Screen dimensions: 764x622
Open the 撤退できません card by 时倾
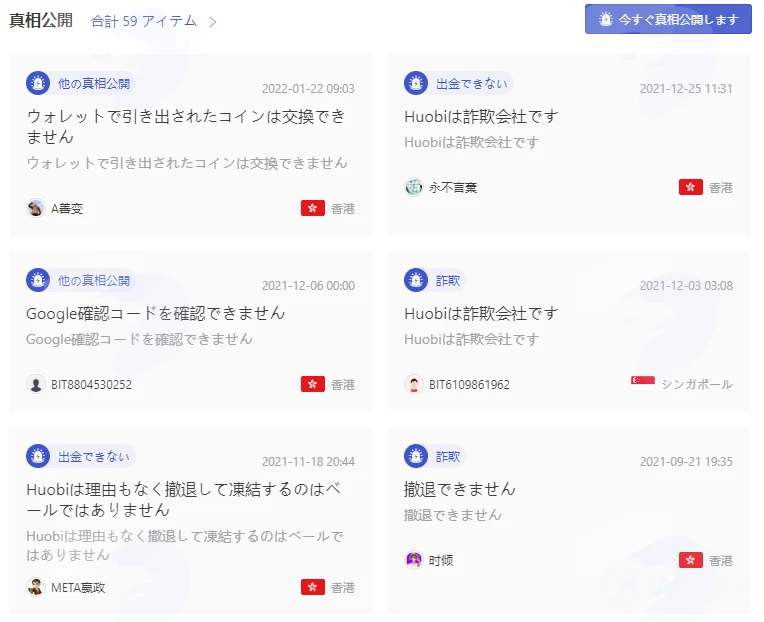point(568,520)
